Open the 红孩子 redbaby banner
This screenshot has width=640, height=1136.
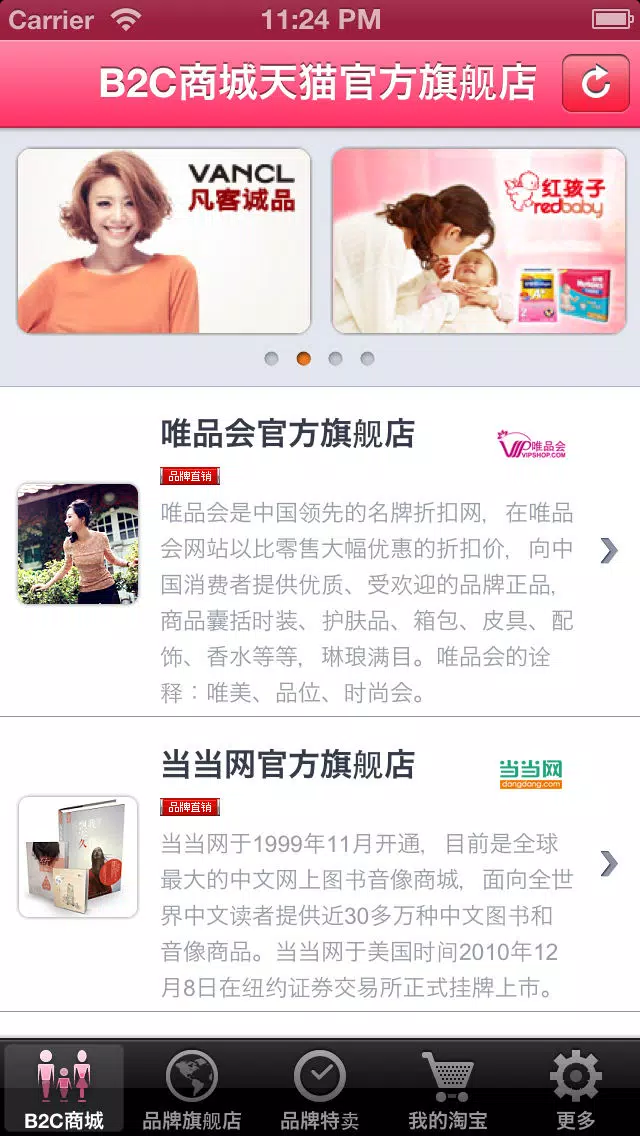click(x=478, y=241)
